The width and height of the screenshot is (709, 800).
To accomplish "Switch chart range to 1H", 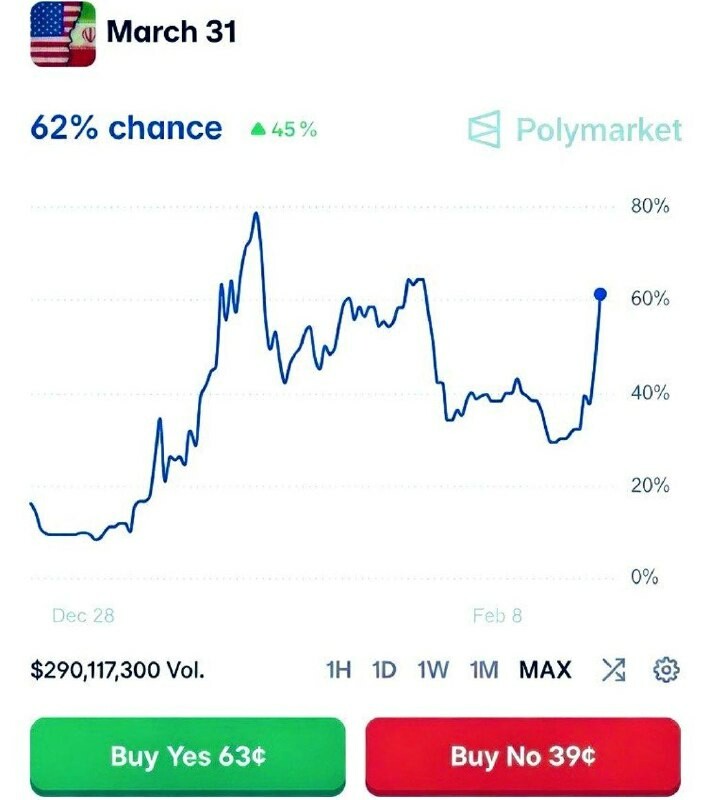I will coord(339,670).
